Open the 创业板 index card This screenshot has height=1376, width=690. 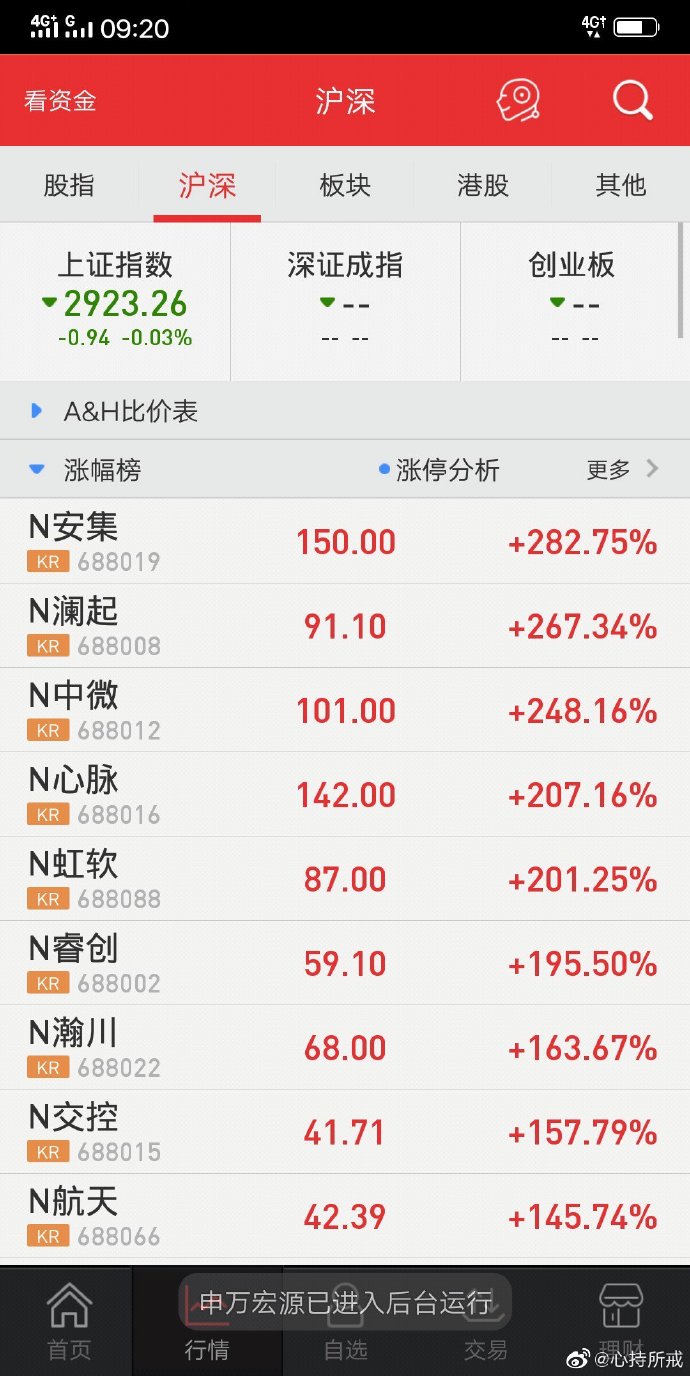pyautogui.click(x=572, y=301)
